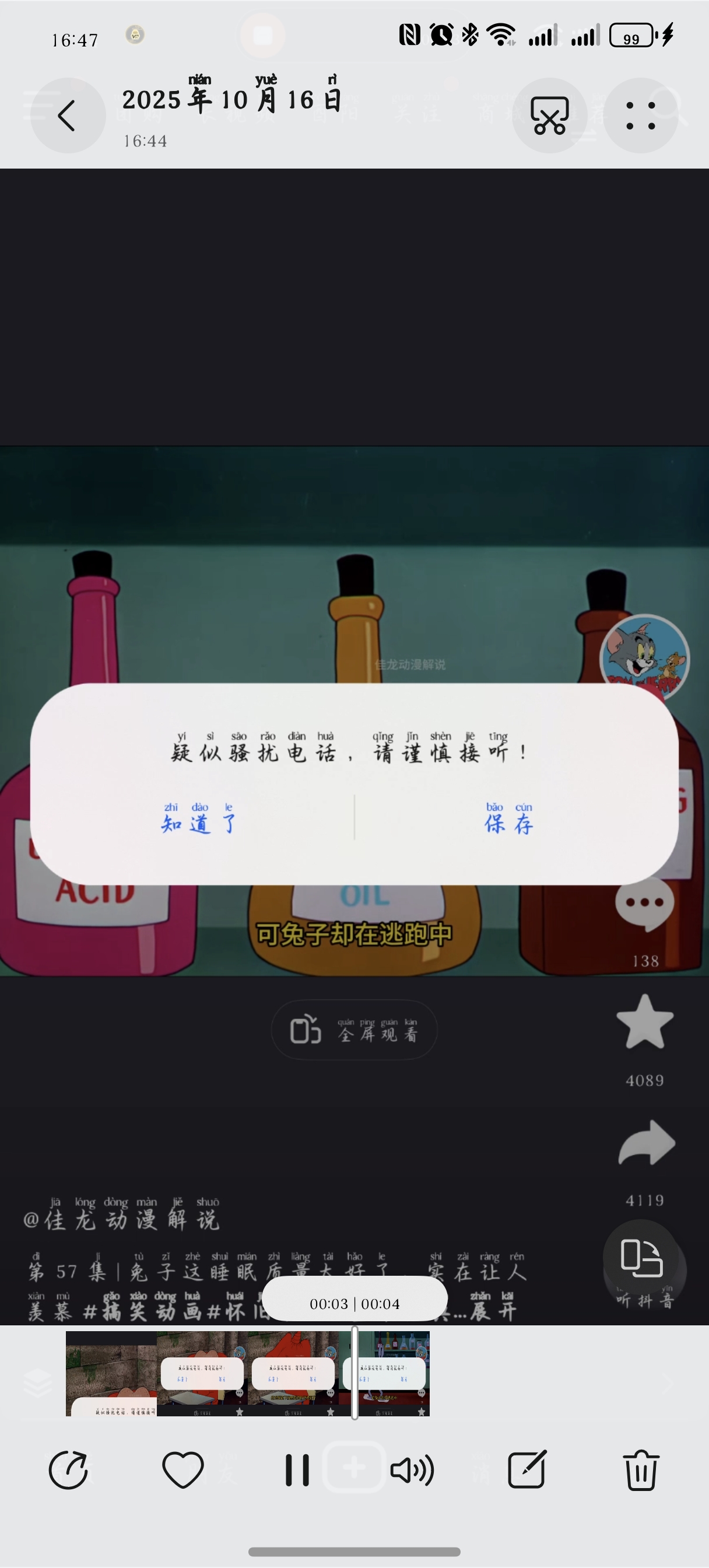This screenshot has width=709, height=1568.
Task: Pause the video playback
Action: pyautogui.click(x=297, y=1470)
